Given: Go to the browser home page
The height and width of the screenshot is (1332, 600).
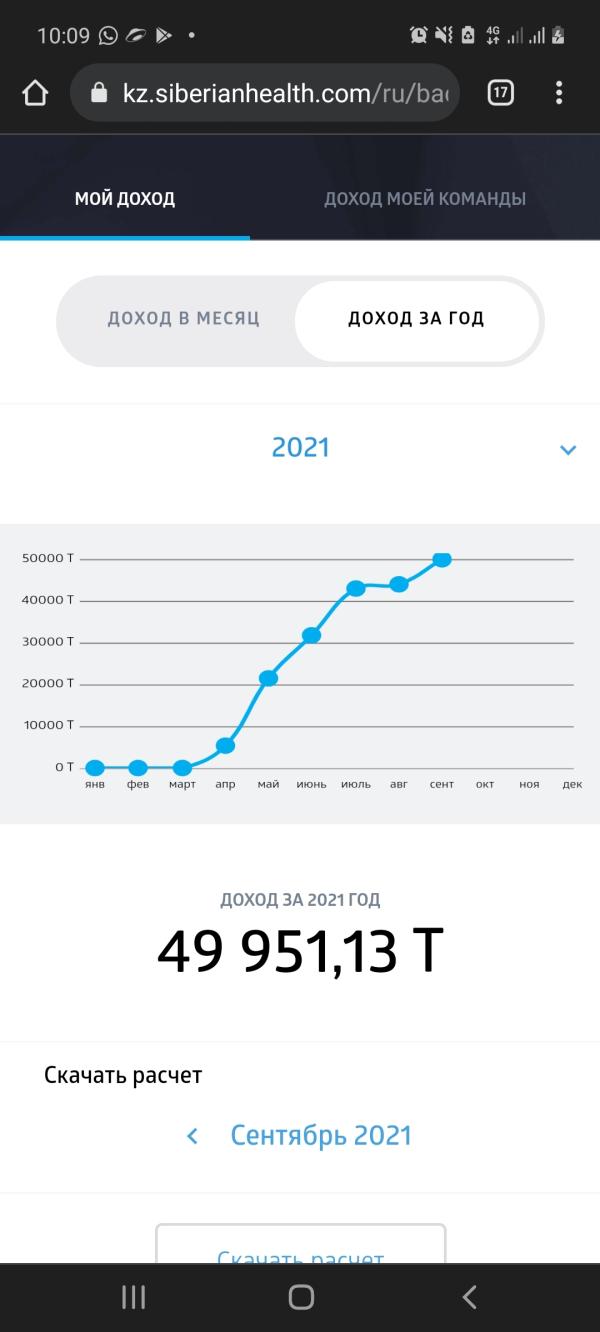Looking at the screenshot, I should click(x=35, y=94).
